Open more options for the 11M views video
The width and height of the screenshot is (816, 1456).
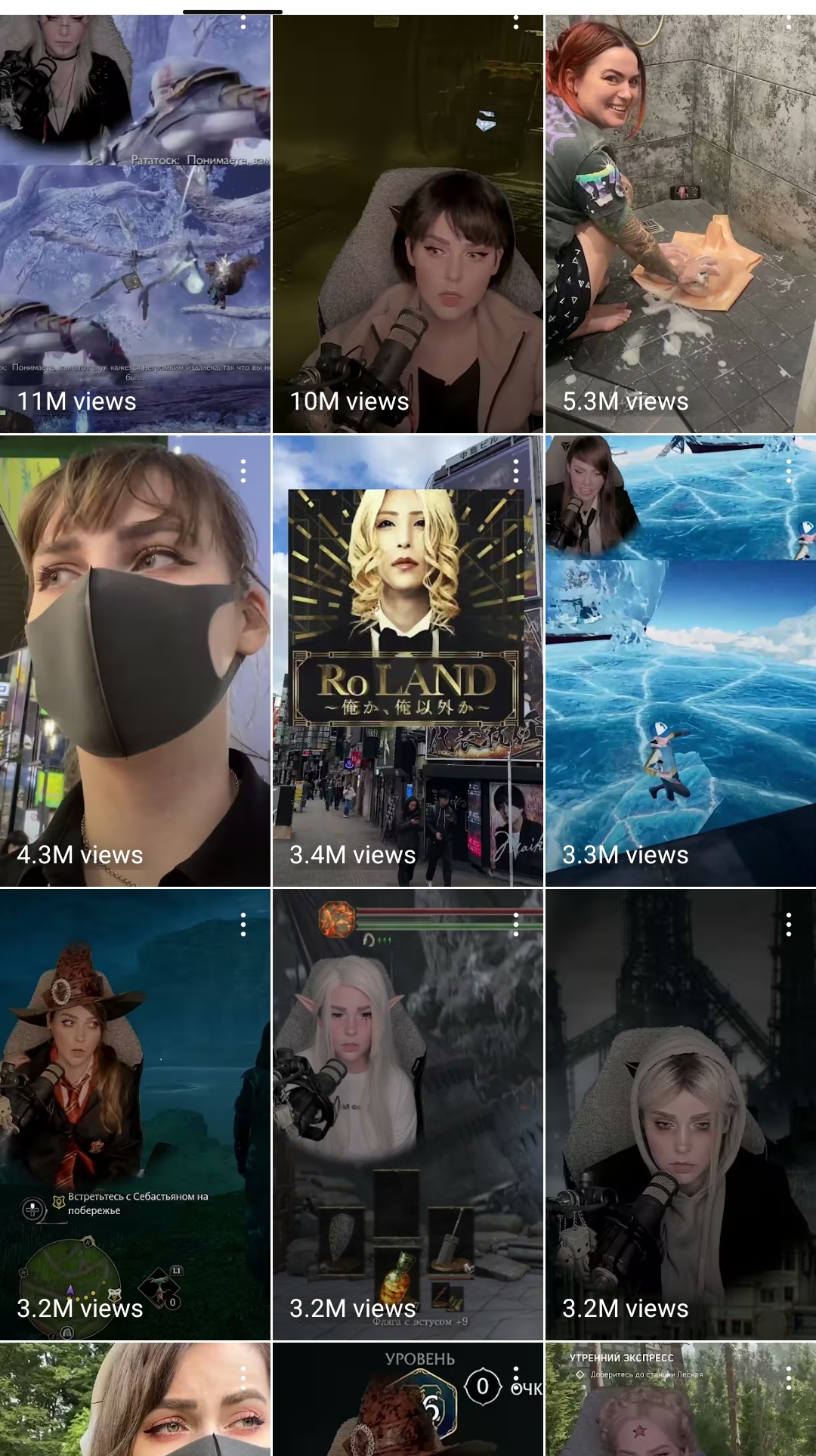243,23
